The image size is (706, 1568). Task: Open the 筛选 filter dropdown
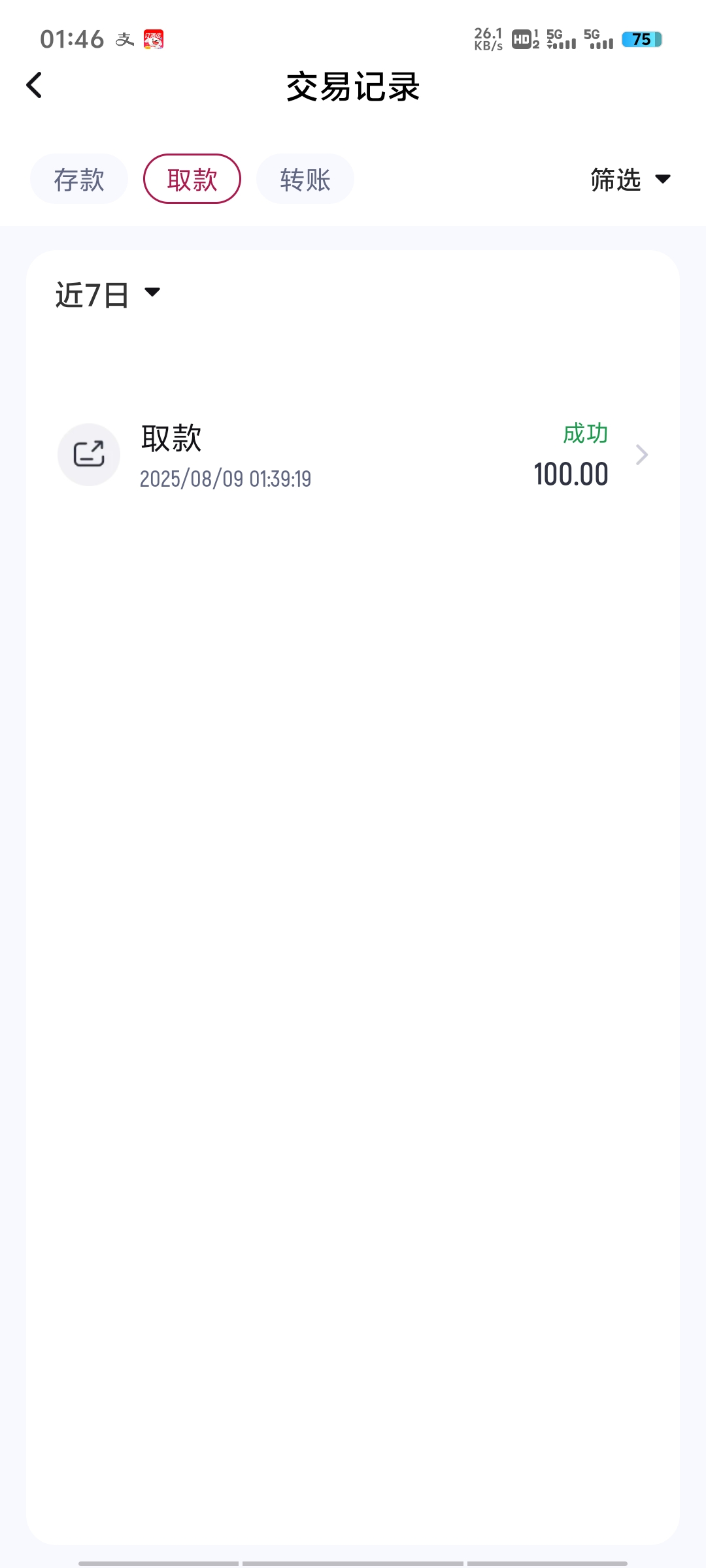click(630, 179)
